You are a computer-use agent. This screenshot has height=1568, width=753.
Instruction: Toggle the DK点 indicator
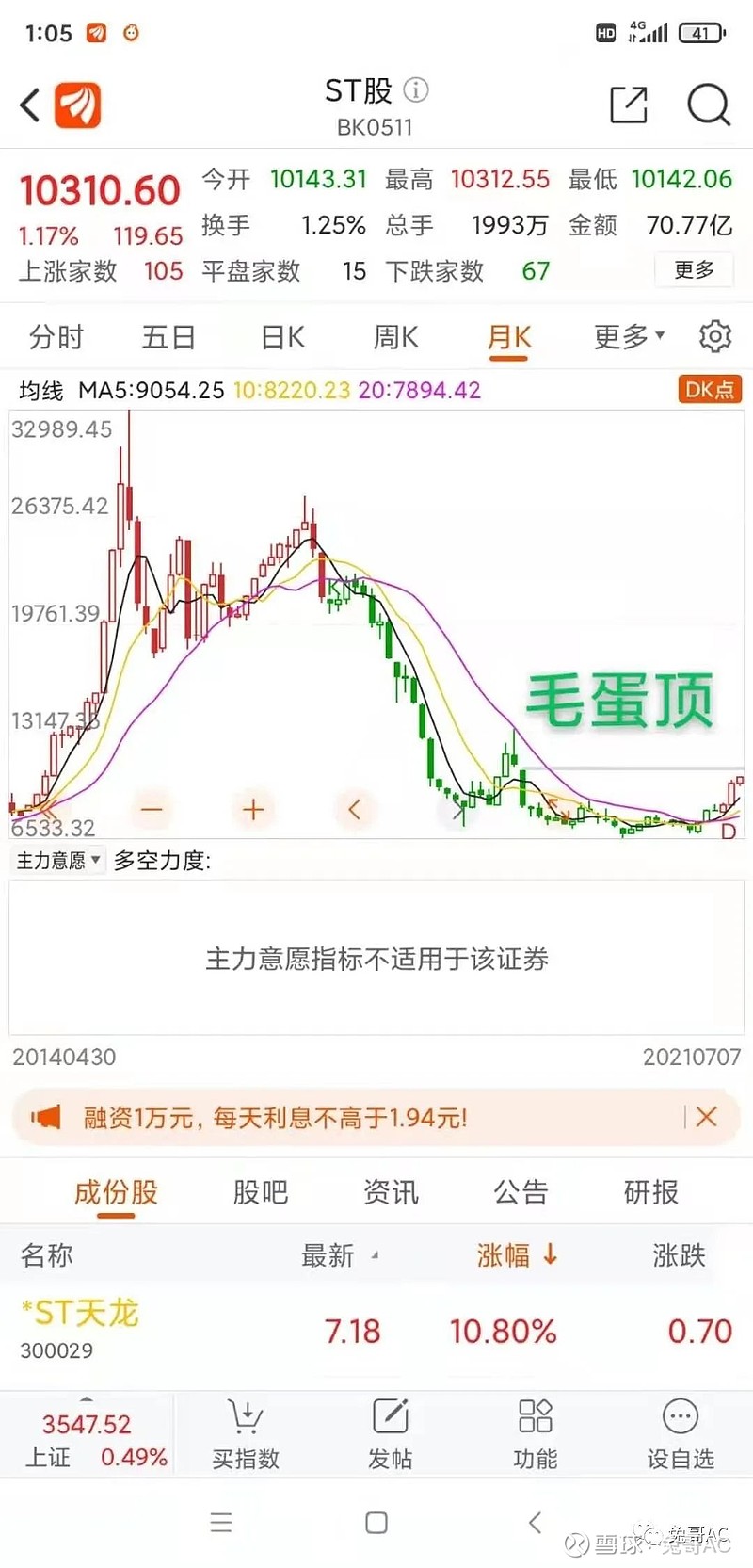[710, 390]
